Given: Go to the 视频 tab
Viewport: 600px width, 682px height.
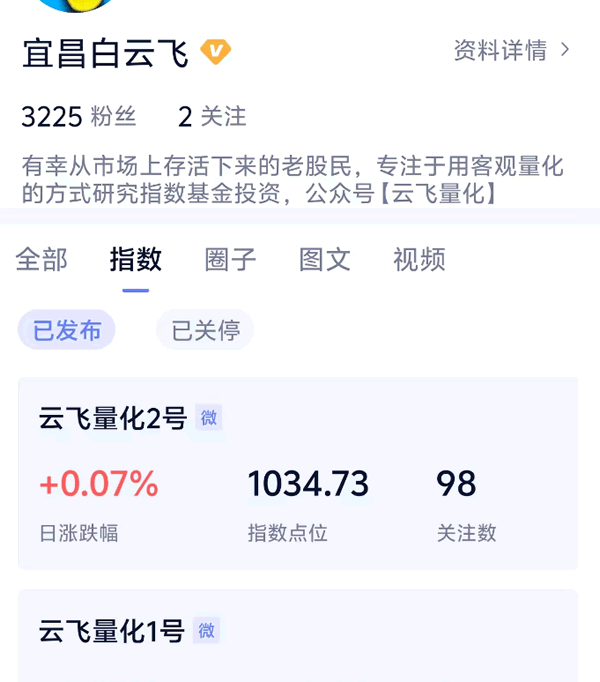Looking at the screenshot, I should [x=419, y=260].
